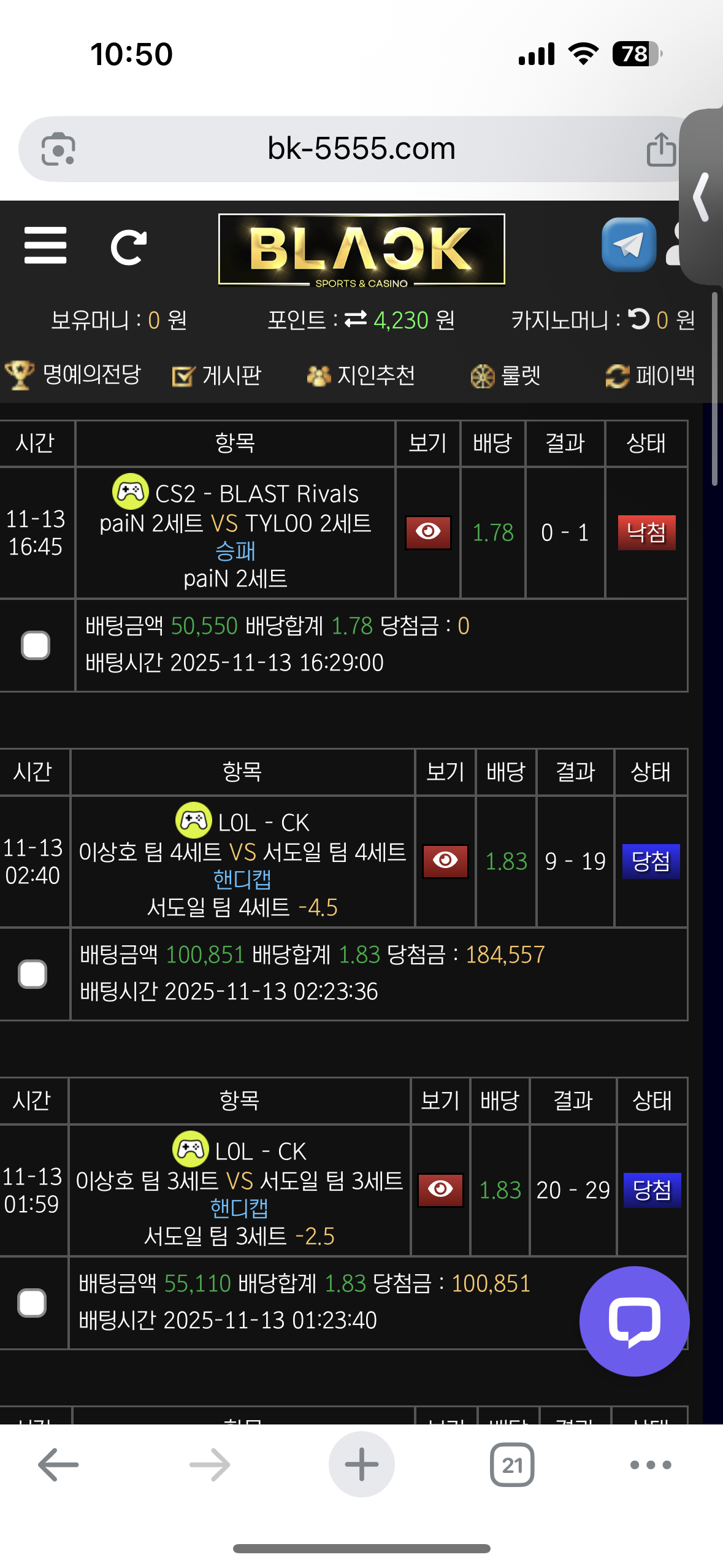Viewport: 723px width, 1568px height.
Task: Open the browser tabs overview
Action: pyautogui.click(x=511, y=1464)
